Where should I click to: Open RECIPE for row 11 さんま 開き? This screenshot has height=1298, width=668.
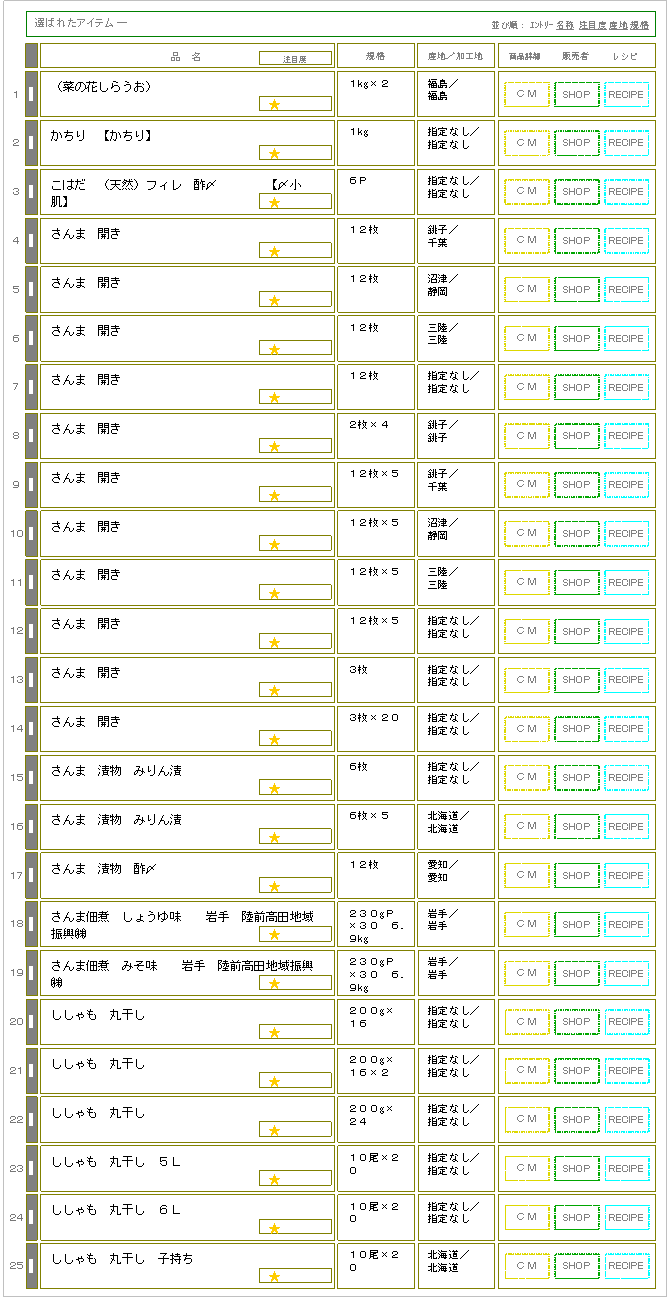click(627, 583)
